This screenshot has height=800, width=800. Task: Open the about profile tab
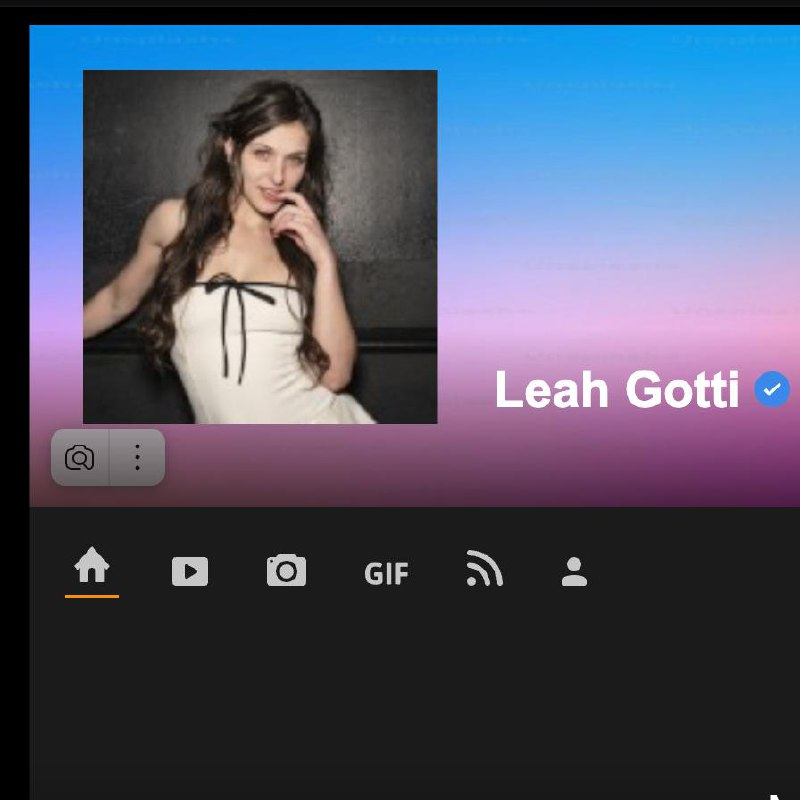tap(574, 572)
